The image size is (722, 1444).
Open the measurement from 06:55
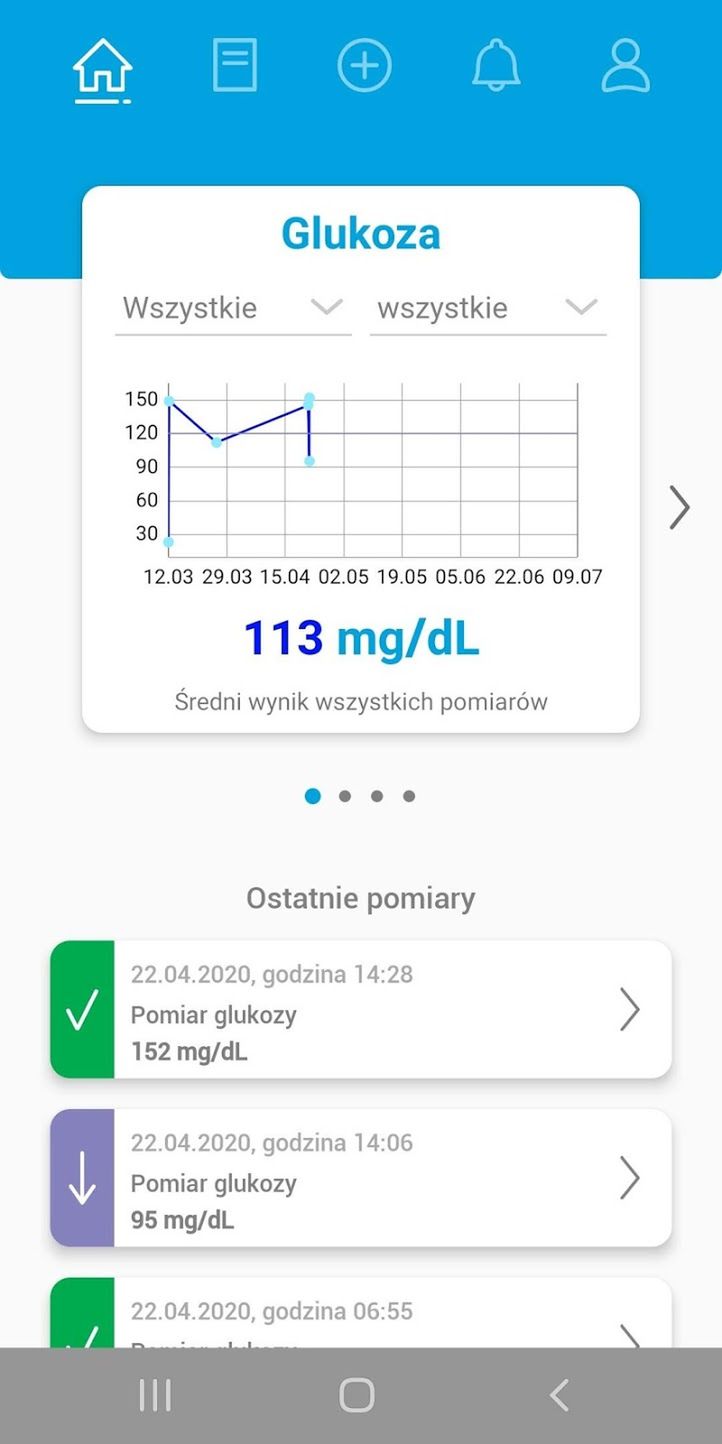361,1312
